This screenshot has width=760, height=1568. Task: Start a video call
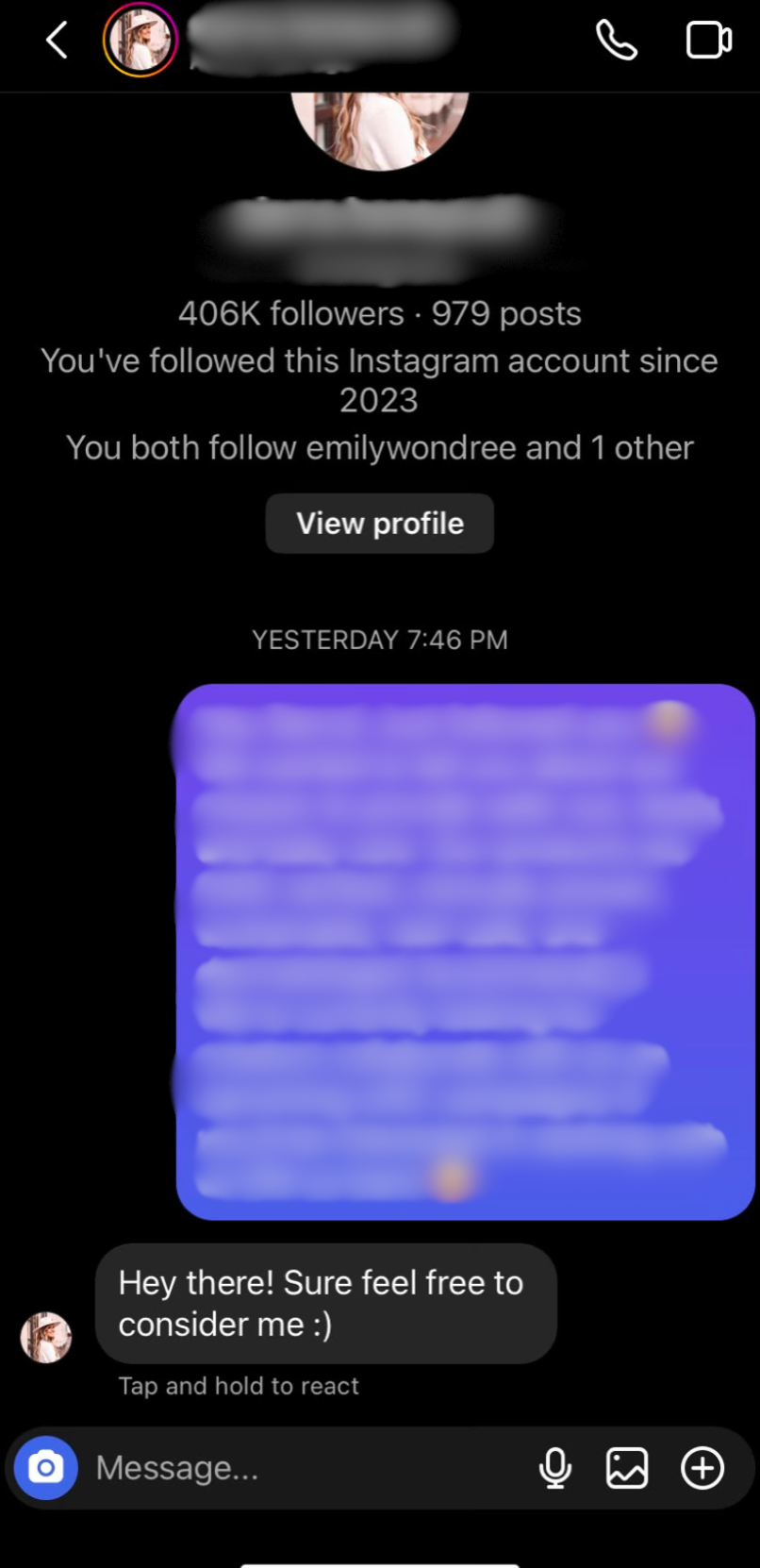click(708, 41)
